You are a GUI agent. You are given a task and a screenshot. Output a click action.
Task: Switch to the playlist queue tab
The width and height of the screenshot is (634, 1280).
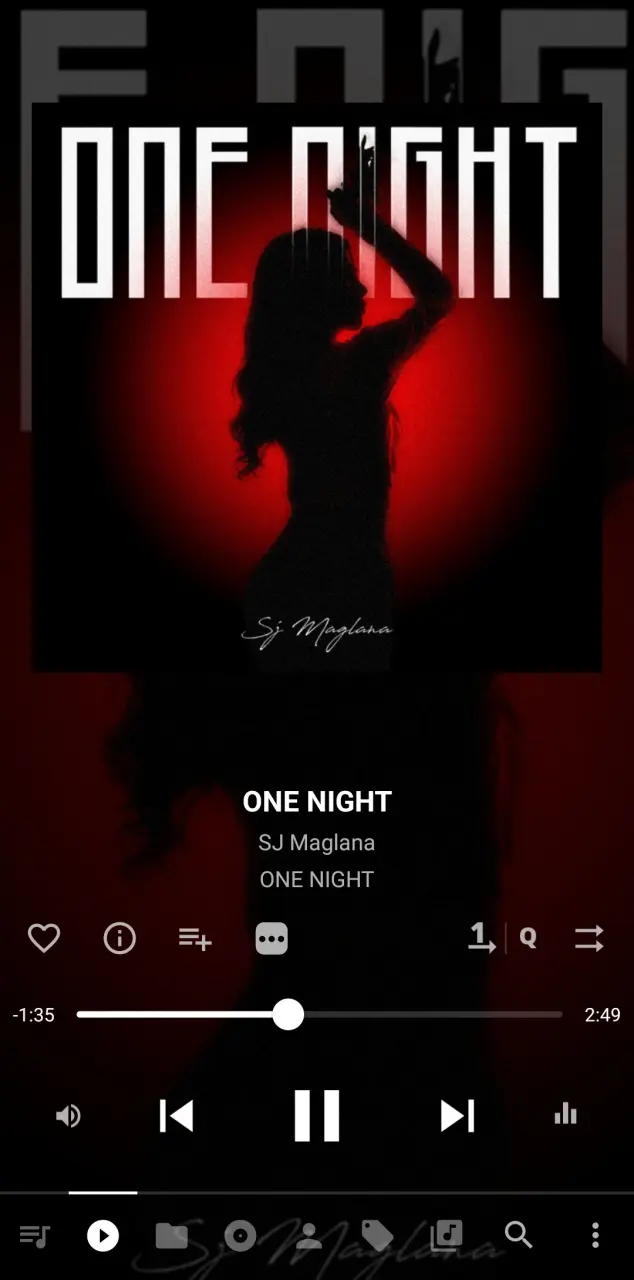(x=35, y=1236)
